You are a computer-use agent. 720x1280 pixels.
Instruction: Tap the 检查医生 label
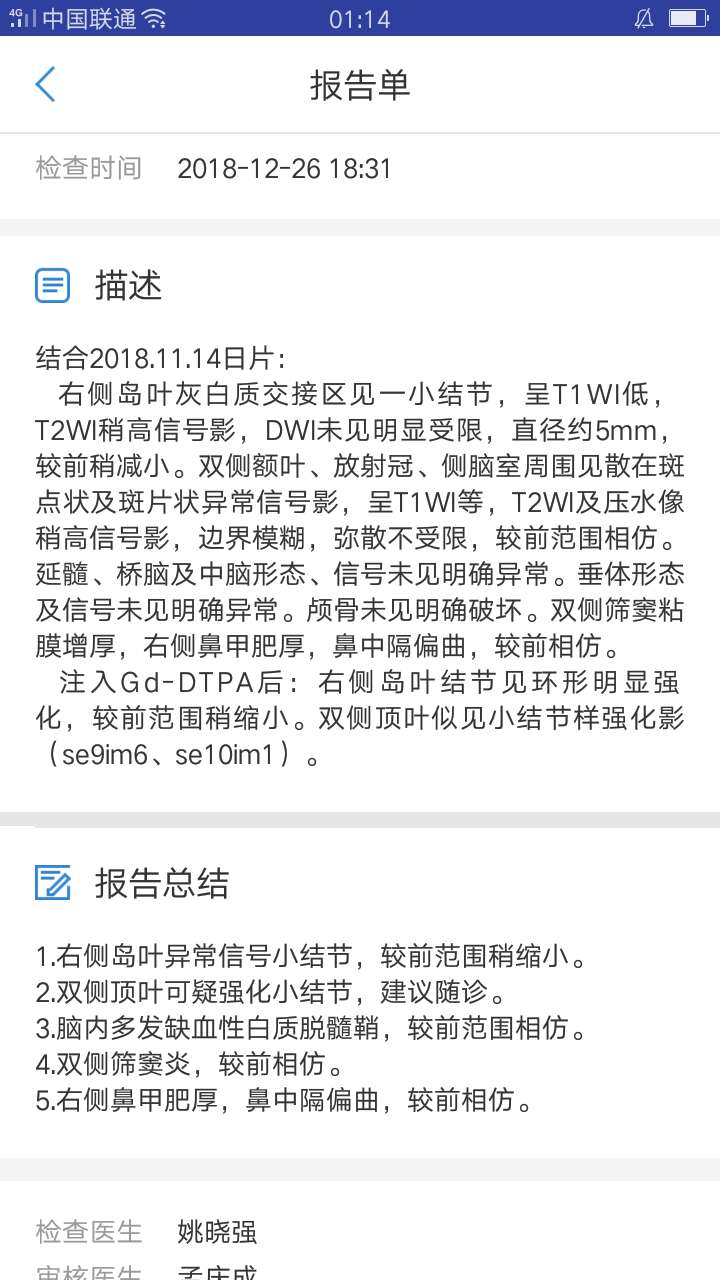click(88, 1232)
